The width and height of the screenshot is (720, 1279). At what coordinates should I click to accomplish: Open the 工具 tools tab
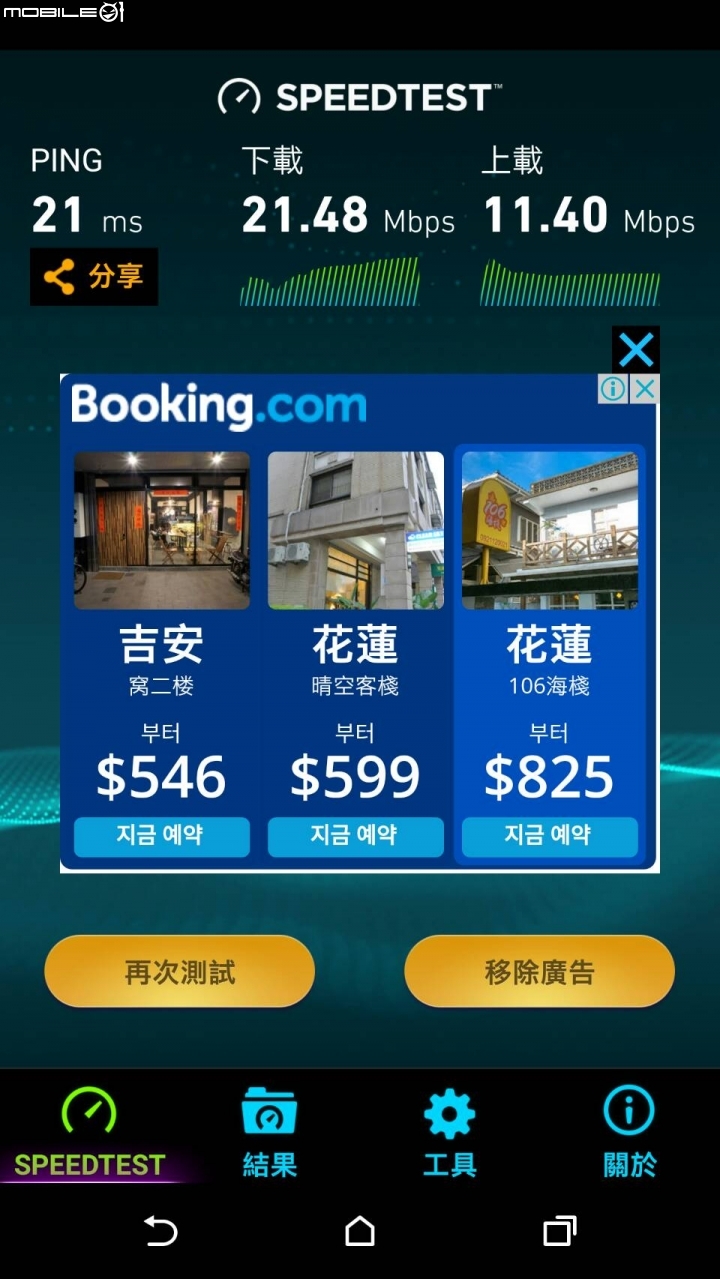point(450,1133)
